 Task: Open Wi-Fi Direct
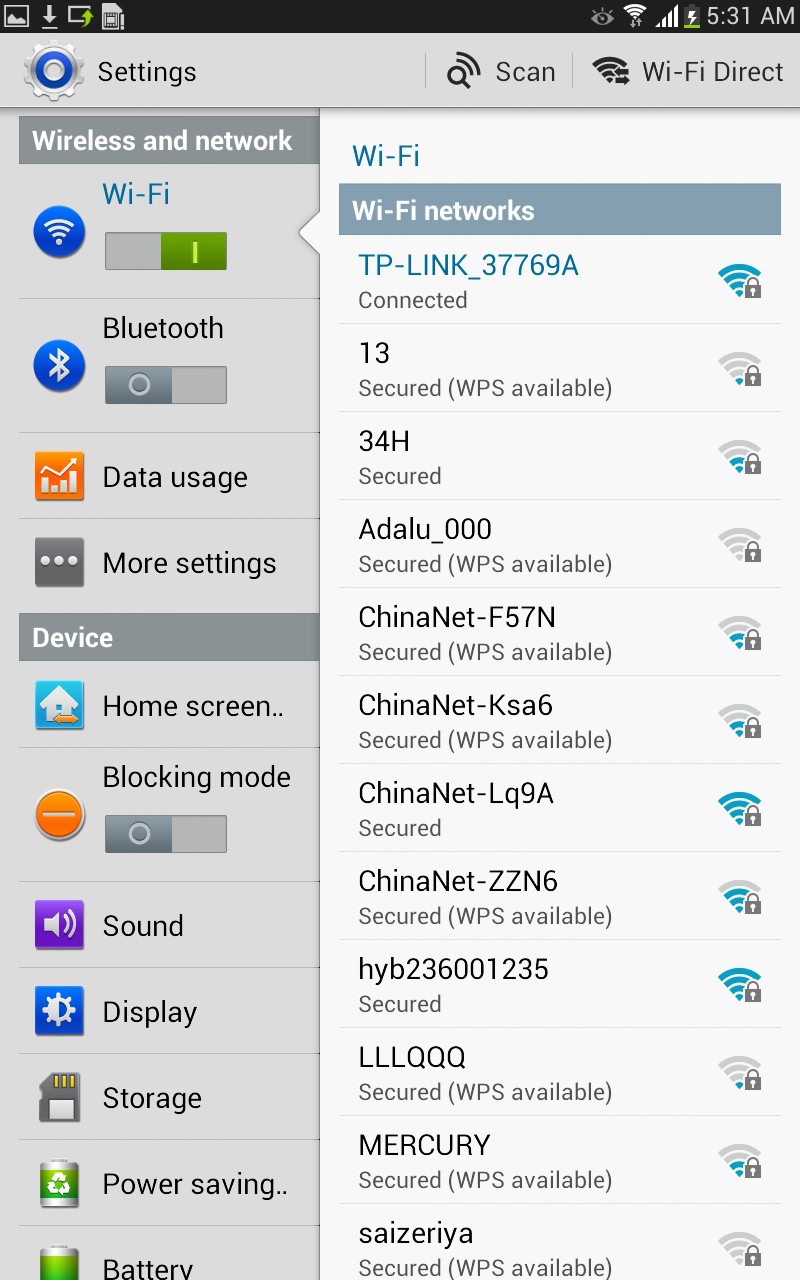(688, 72)
